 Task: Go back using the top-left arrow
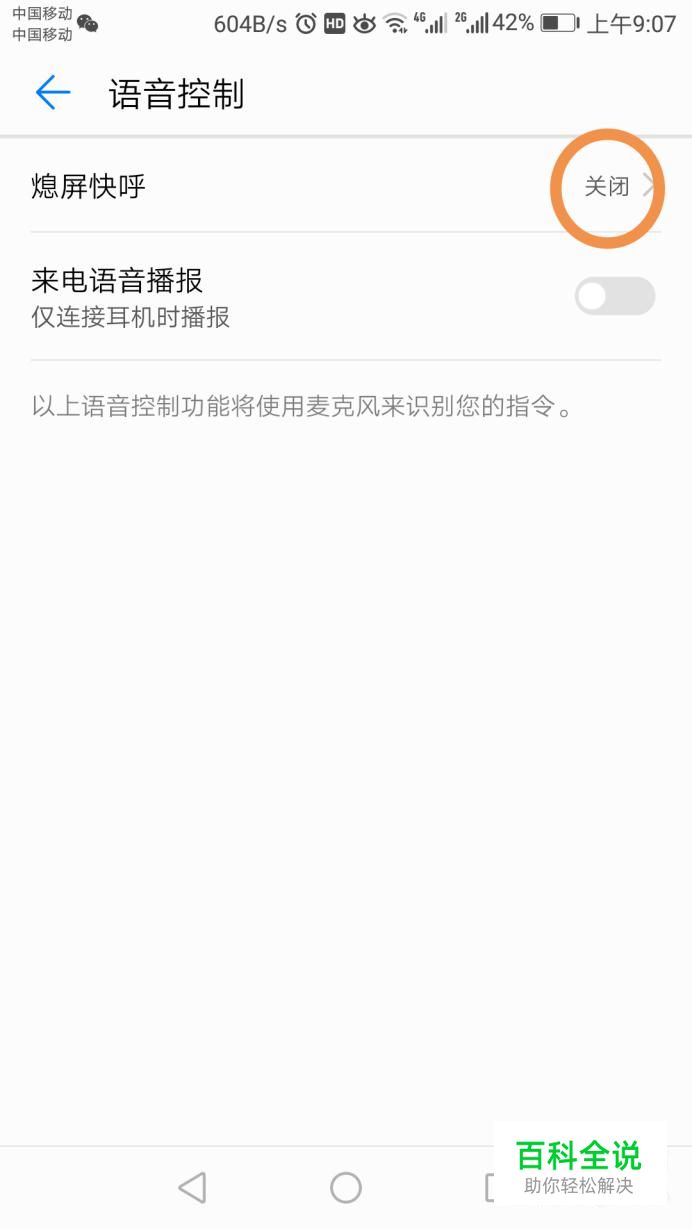click(x=53, y=94)
